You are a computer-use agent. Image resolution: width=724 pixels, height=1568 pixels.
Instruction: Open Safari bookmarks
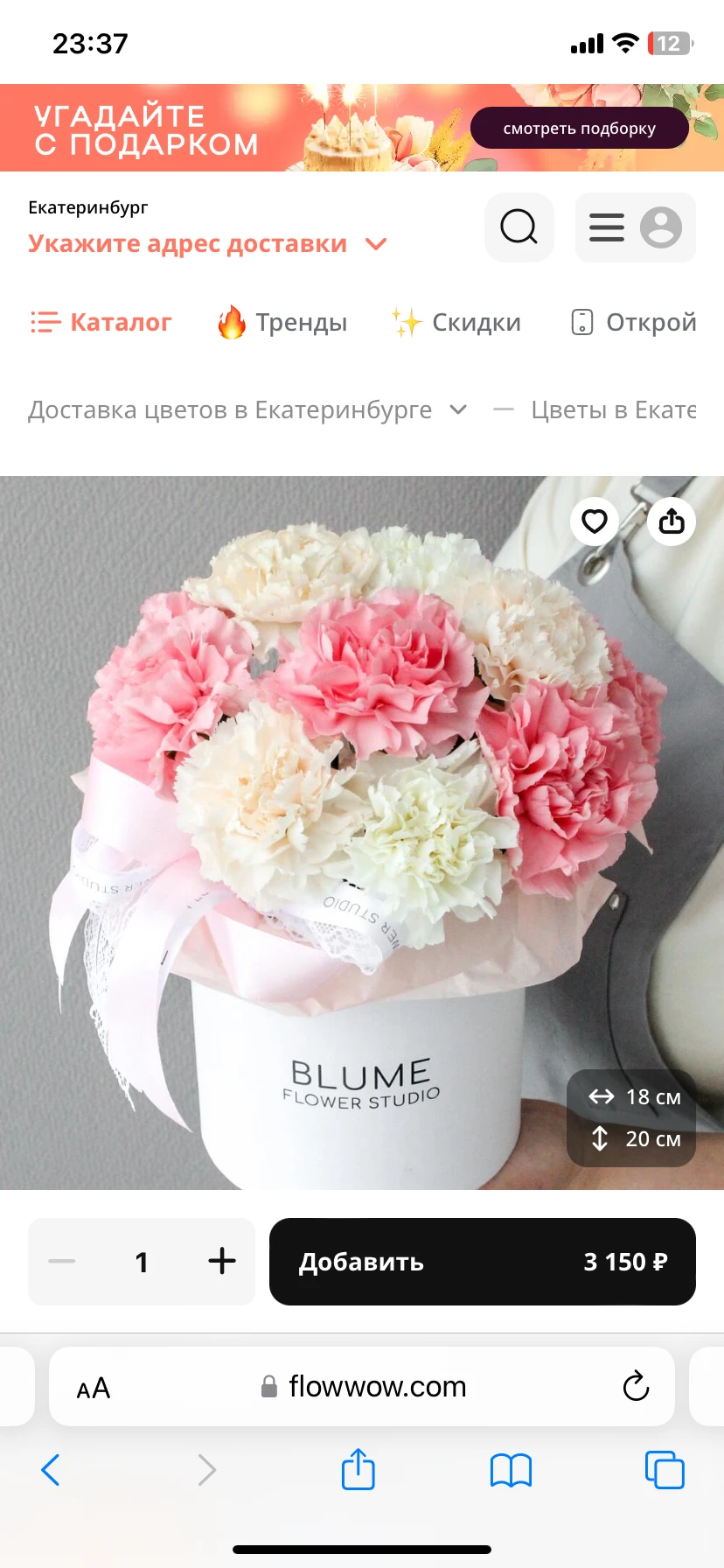pyautogui.click(x=511, y=1470)
